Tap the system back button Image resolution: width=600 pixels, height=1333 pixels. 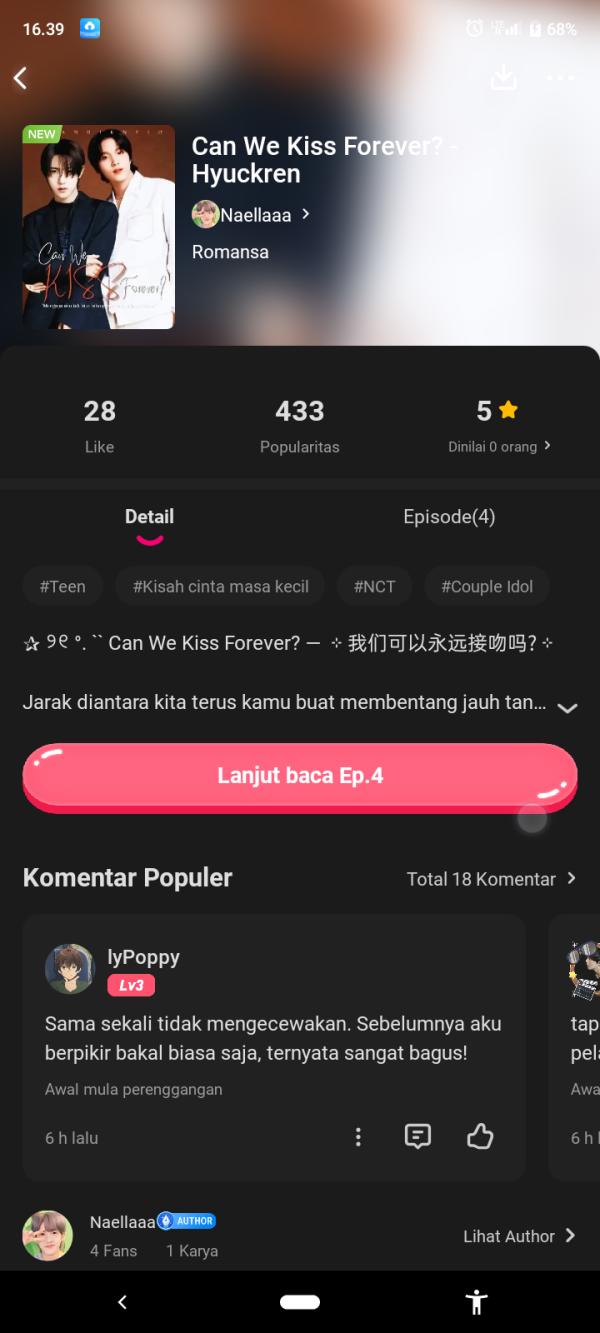[x=122, y=1302]
